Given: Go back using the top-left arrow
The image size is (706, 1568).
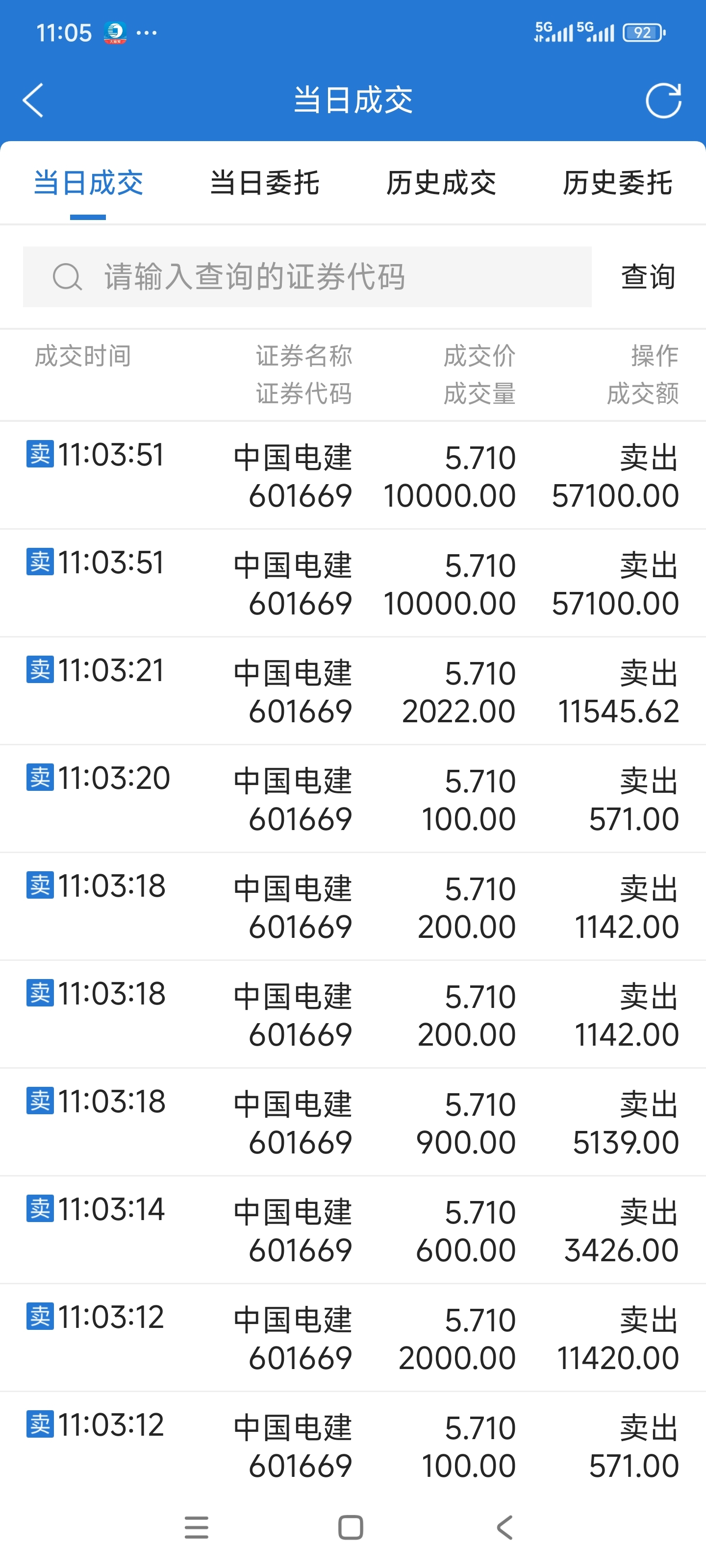Looking at the screenshot, I should click(x=33, y=100).
